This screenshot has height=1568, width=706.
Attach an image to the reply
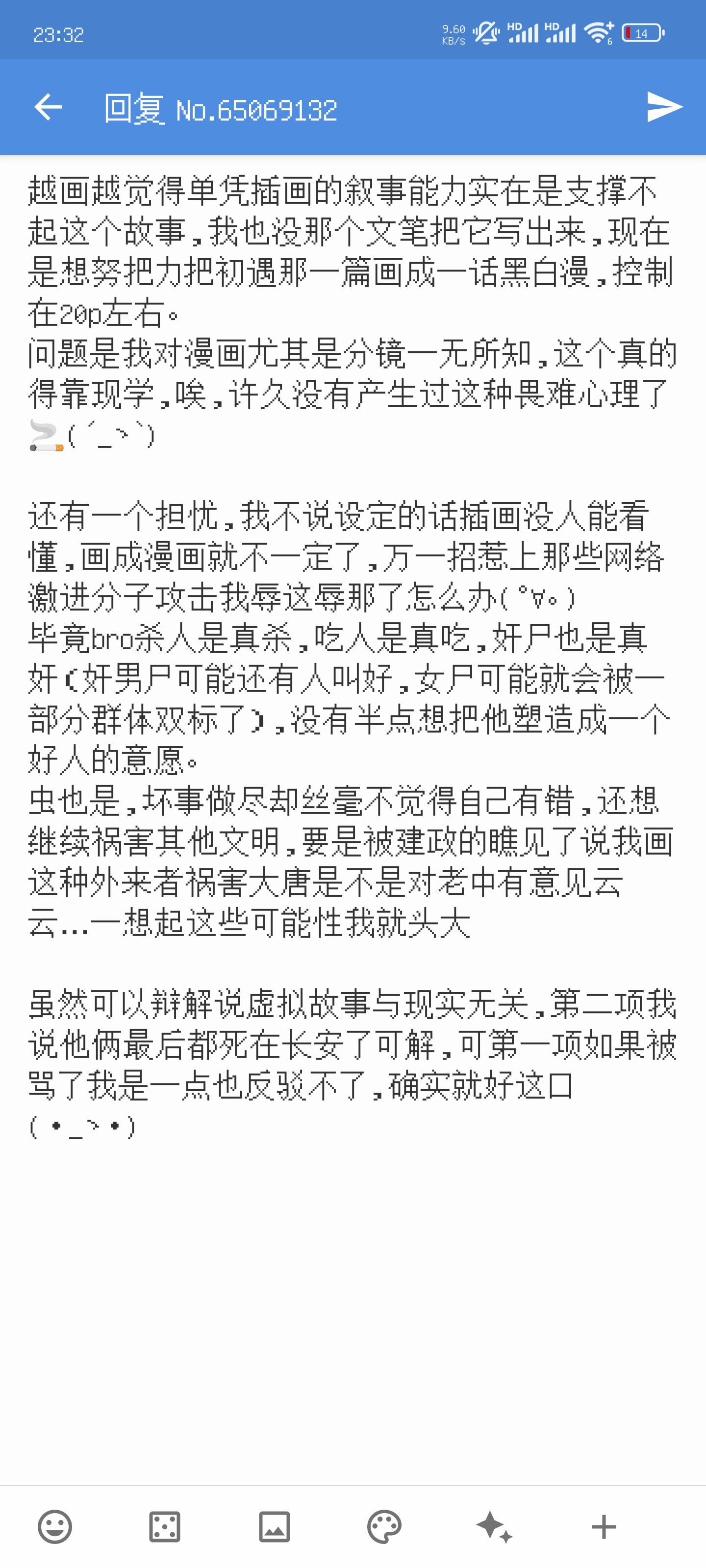pos(275,1527)
